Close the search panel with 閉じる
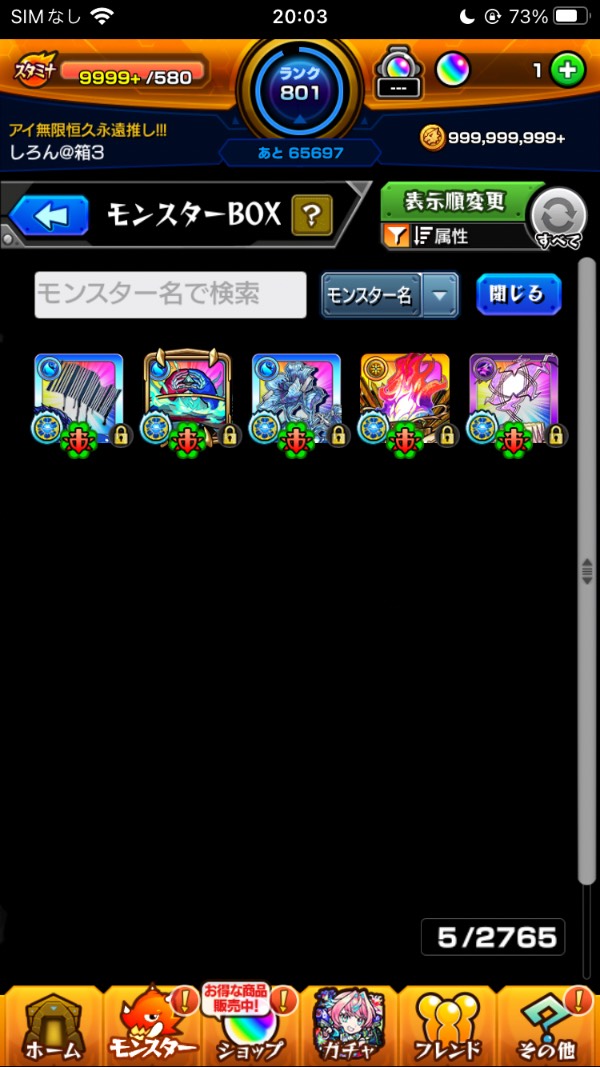 518,294
